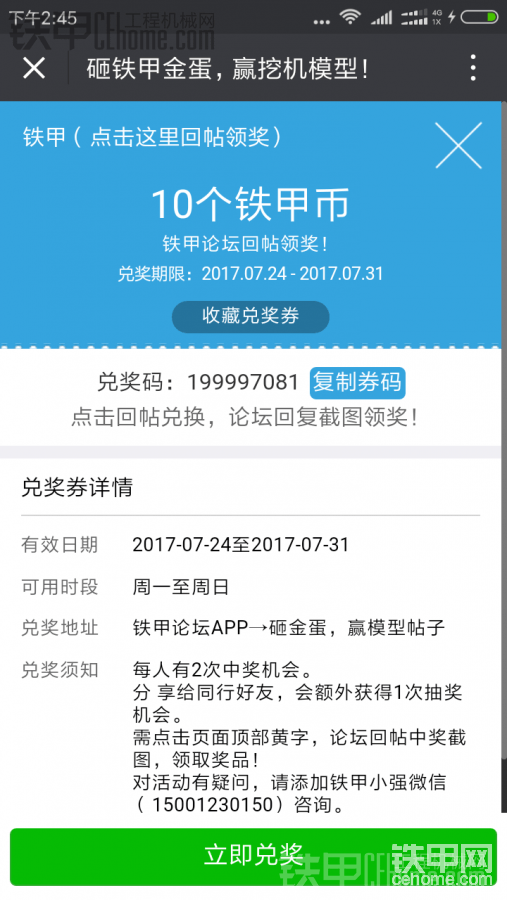Screen dimensions: 507x900
Task: Tap the 铁甲（点击这里回帖领奖）link
Action: click(152, 138)
